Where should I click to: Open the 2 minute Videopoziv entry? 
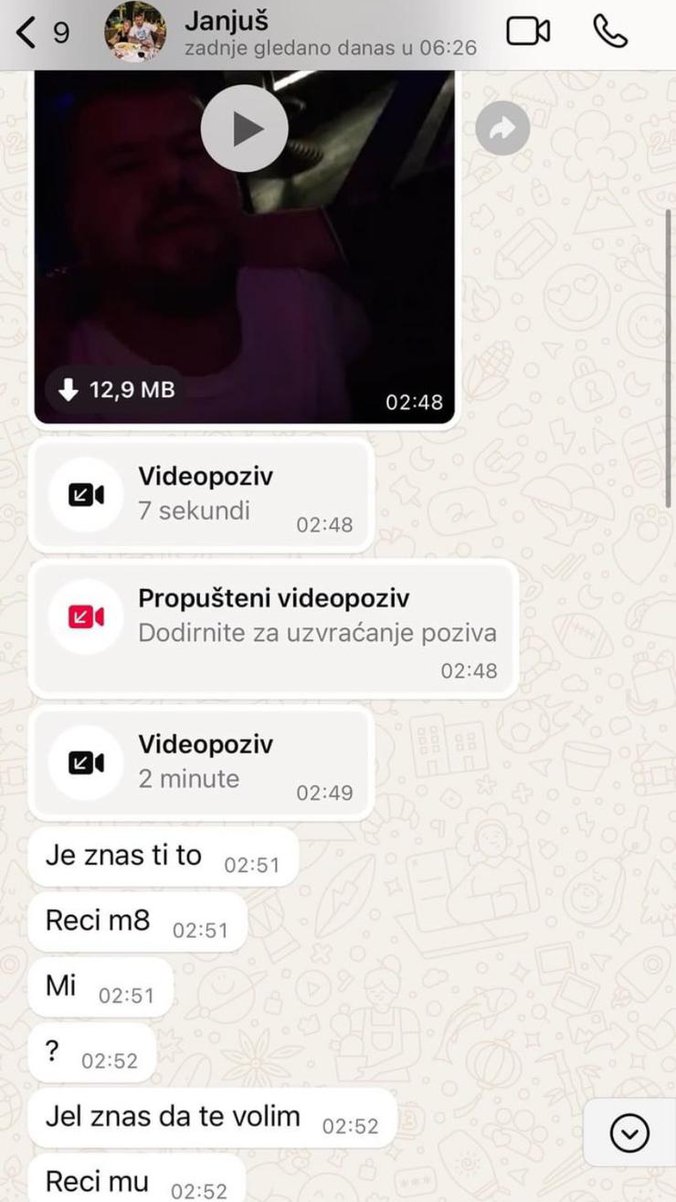tap(201, 762)
